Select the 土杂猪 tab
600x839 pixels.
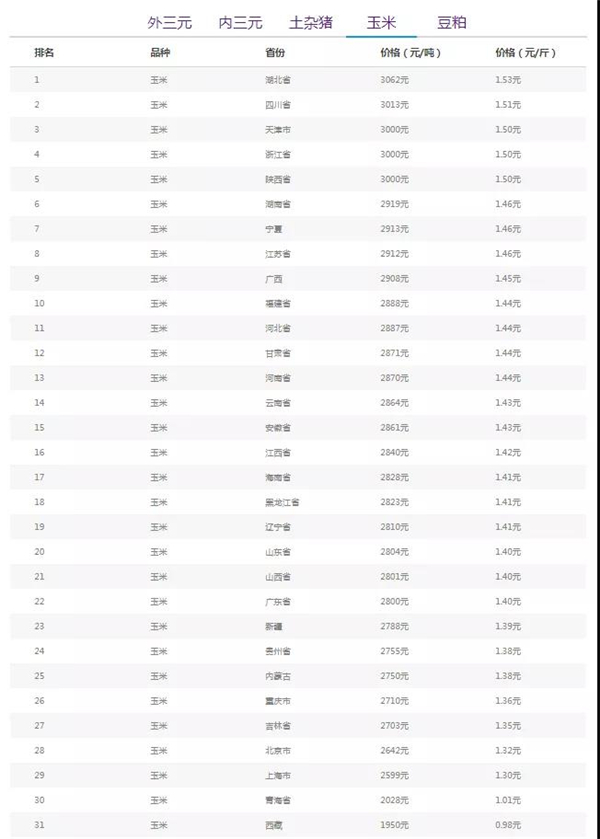(311, 22)
